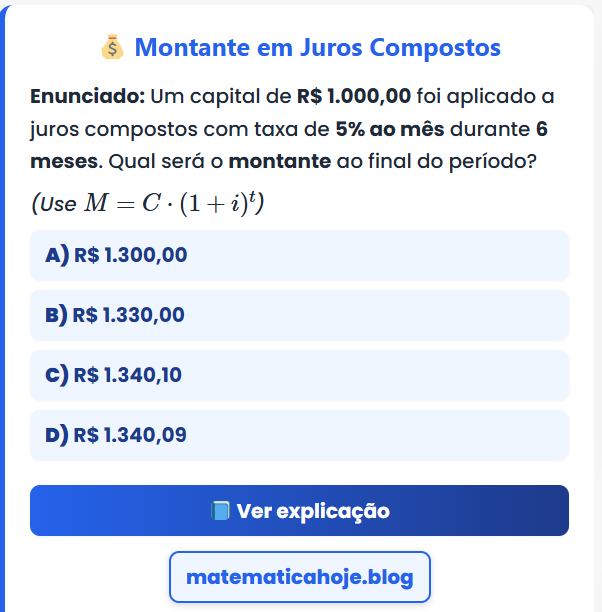Tap the Ver explicação button

click(299, 511)
